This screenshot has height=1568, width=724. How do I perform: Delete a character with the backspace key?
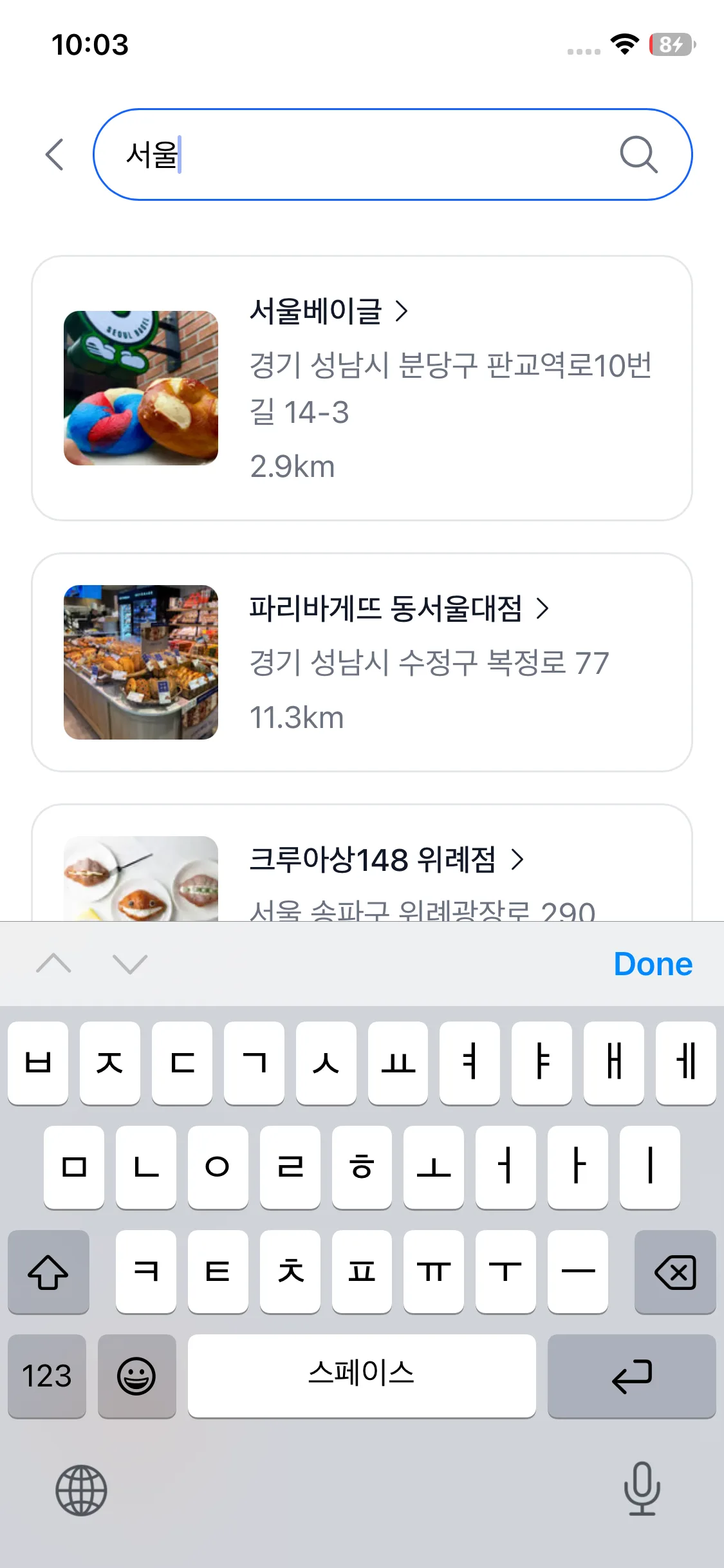point(674,1272)
